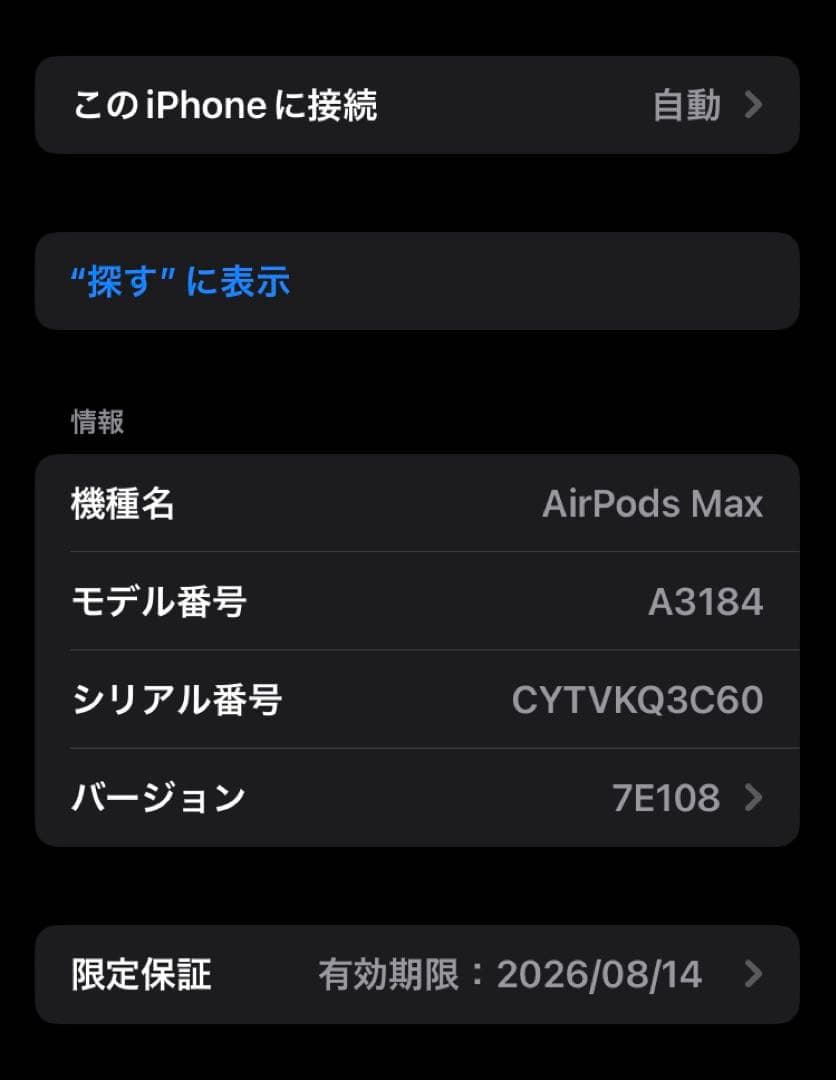Image resolution: width=836 pixels, height=1080 pixels.
Task: Tap the 有効期限 warranty label
Action: 392,974
